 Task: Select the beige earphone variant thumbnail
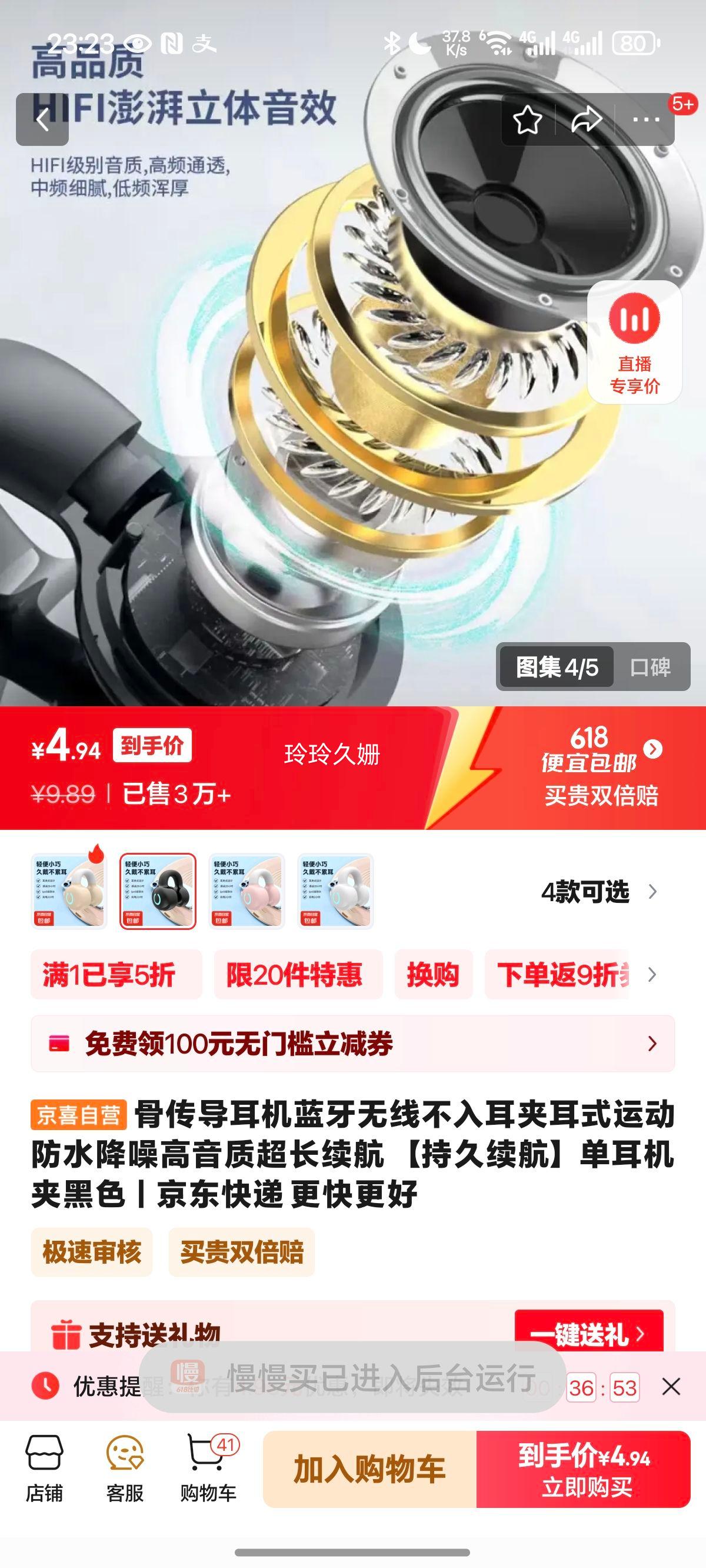[69, 891]
